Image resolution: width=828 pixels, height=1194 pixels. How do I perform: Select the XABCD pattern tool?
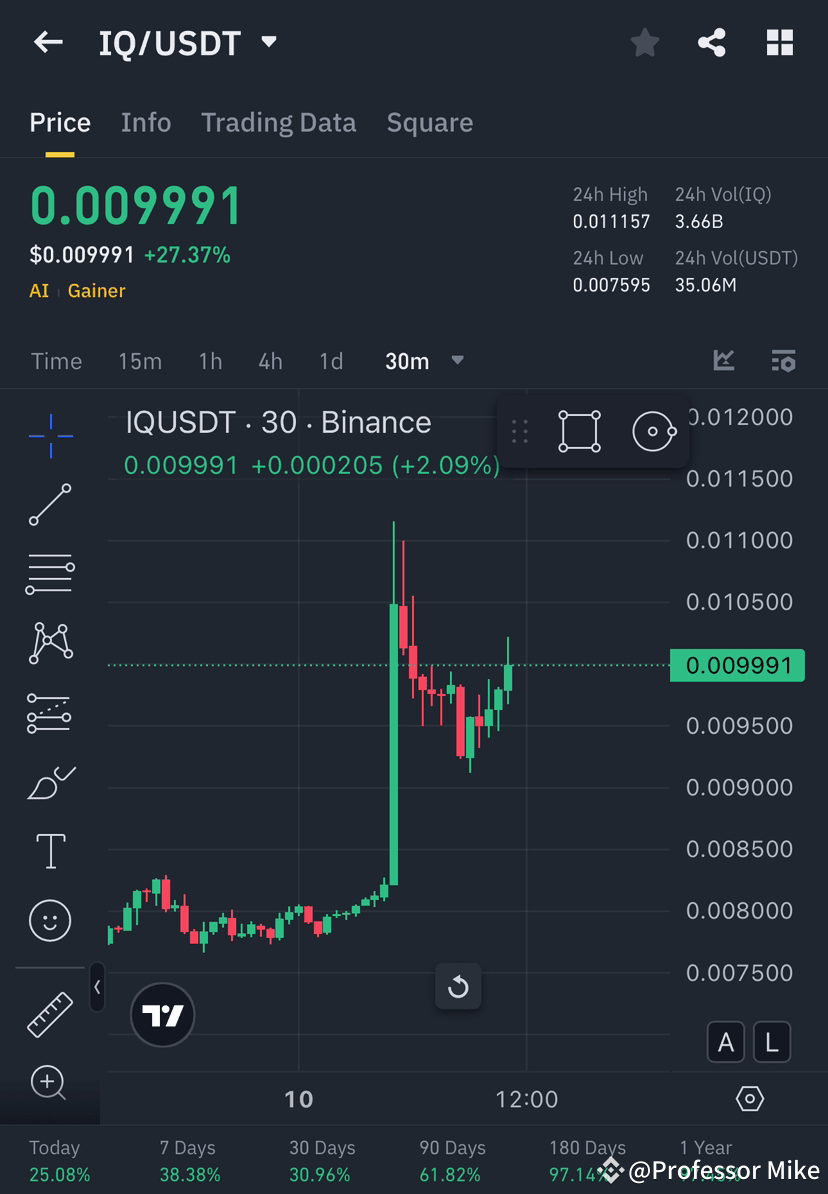tap(50, 643)
